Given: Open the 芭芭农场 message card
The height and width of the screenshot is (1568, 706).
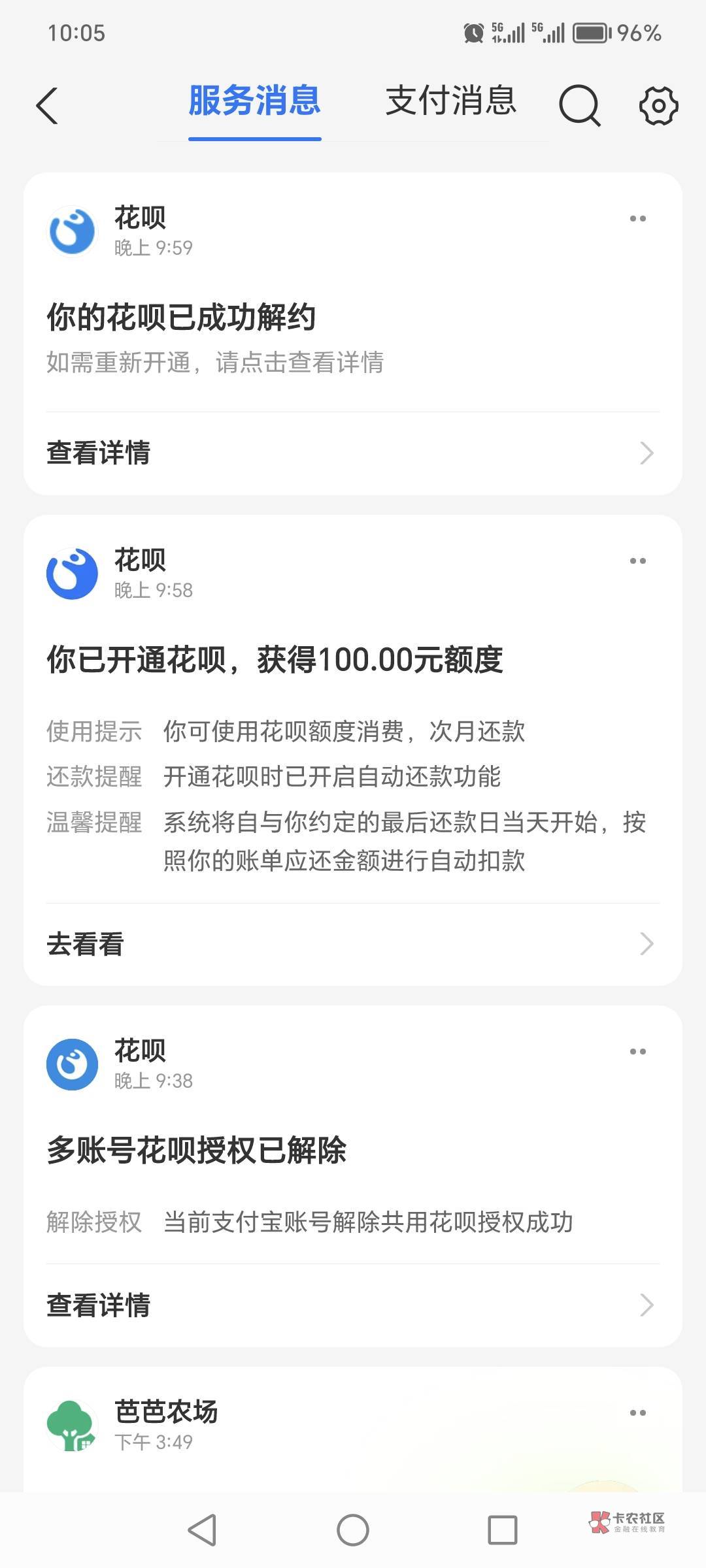Looking at the screenshot, I should tap(353, 1429).
